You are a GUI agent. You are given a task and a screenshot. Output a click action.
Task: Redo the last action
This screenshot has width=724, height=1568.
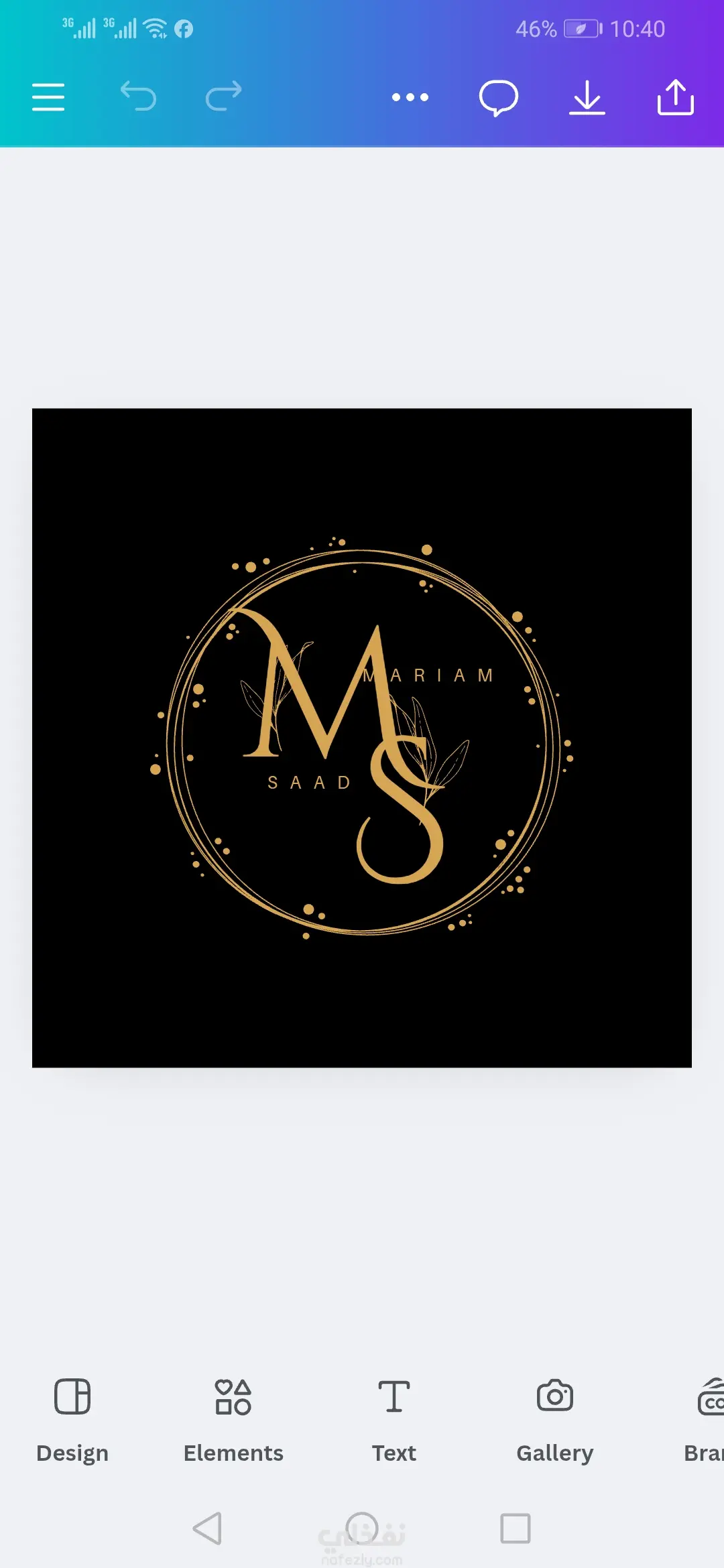tap(223, 96)
